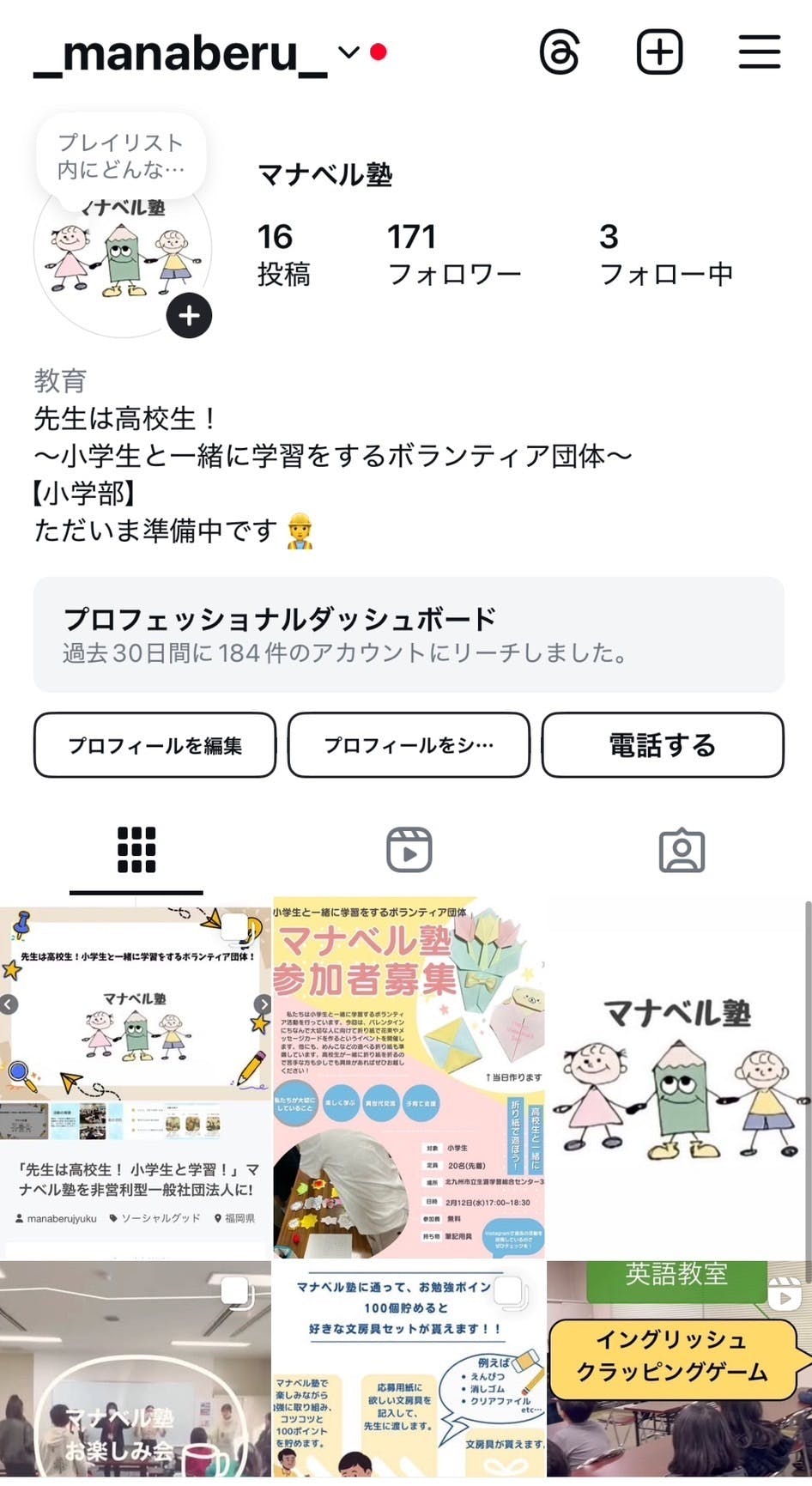This screenshot has width=812, height=1486.
Task: Switch to the posts grid tab
Action: (x=136, y=850)
